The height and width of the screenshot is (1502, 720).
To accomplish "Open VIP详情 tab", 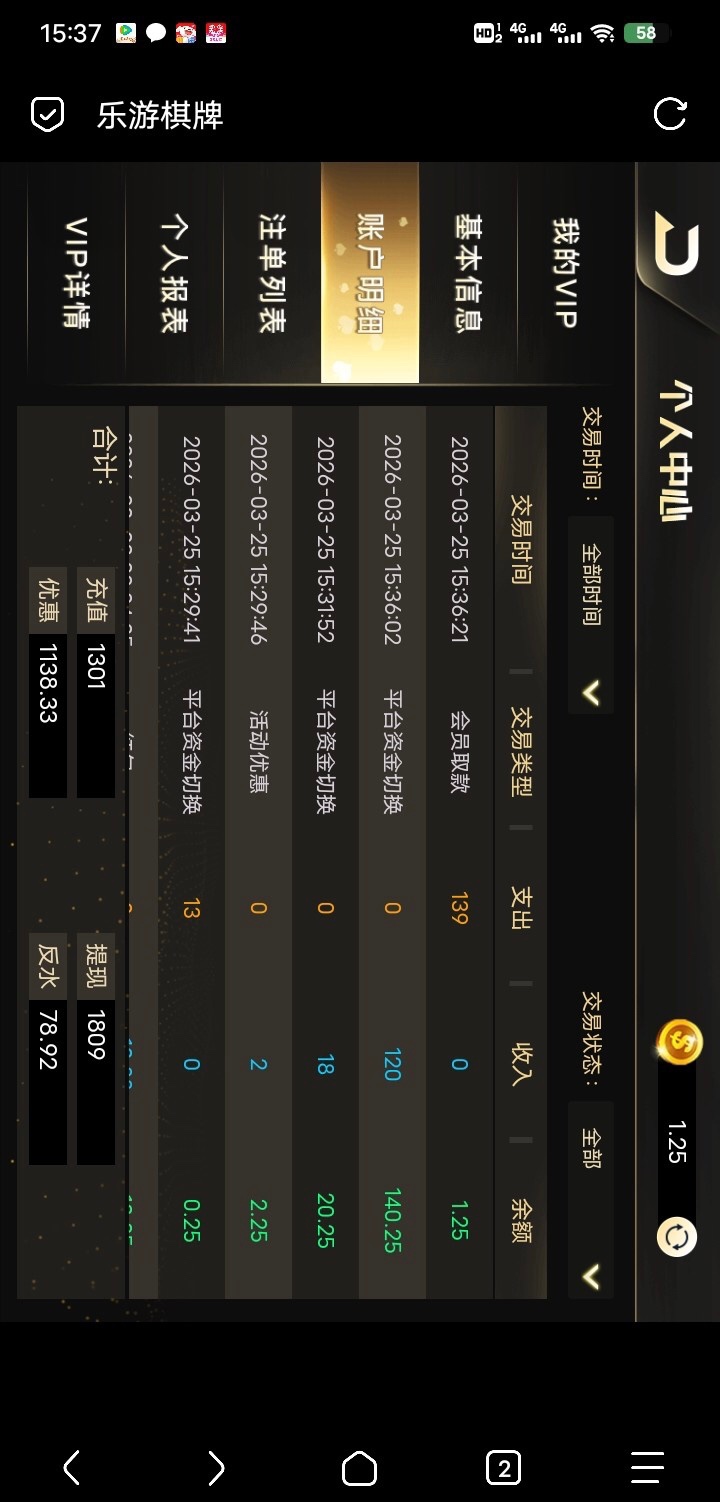I will (76, 273).
